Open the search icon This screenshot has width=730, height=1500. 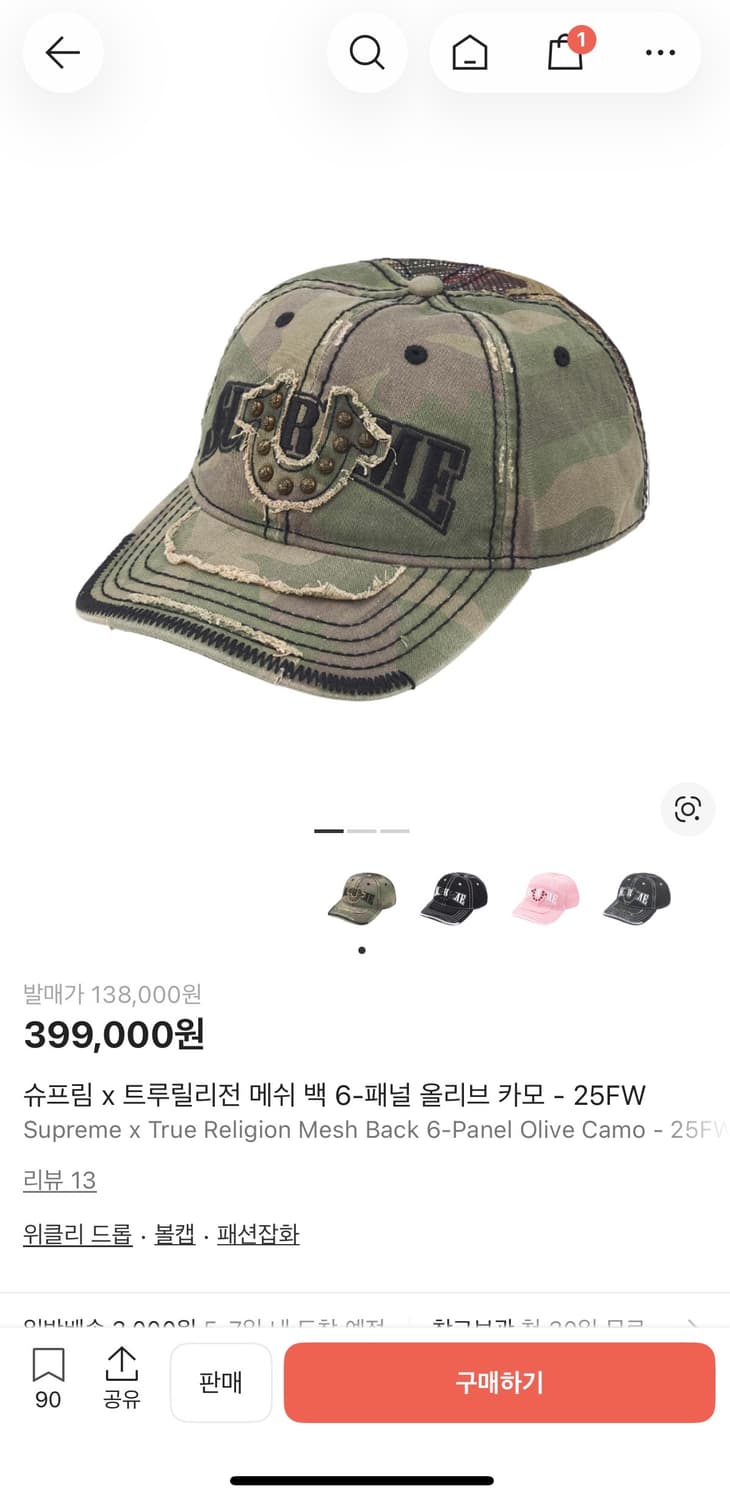366,52
